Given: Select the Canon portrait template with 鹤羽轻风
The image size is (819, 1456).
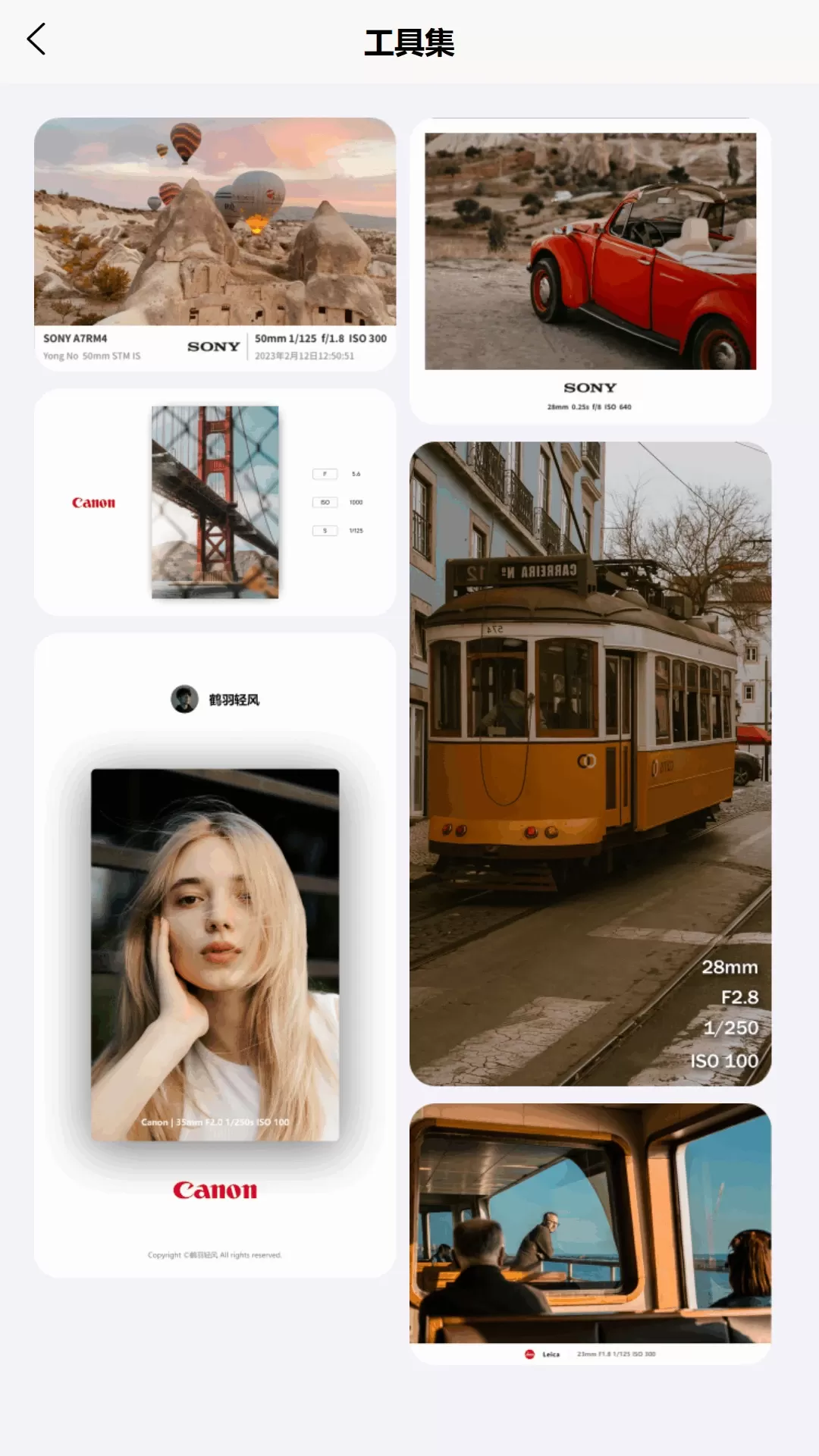Looking at the screenshot, I should point(215,955).
